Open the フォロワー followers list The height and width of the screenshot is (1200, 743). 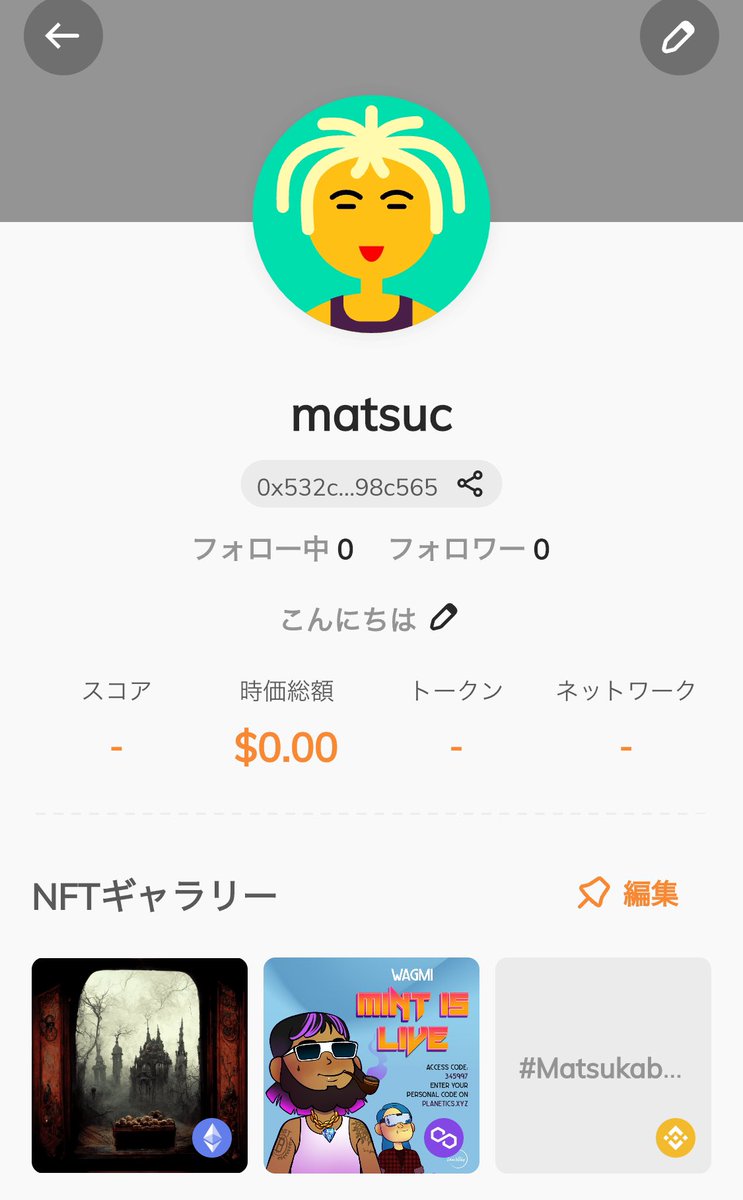(469, 549)
